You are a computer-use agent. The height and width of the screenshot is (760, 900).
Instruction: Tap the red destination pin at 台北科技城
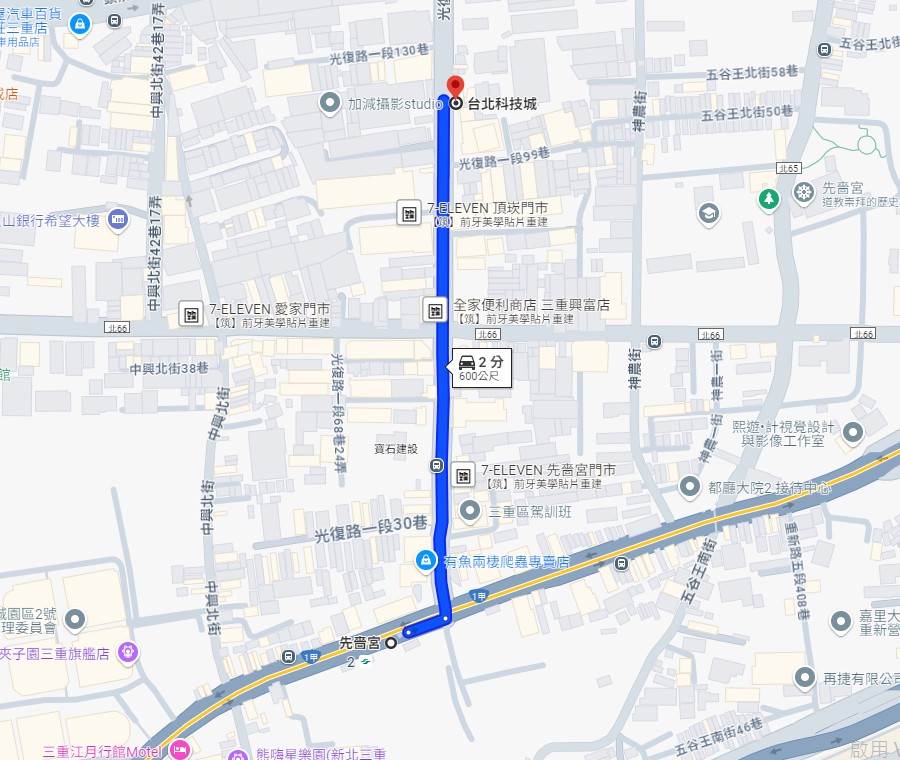(x=456, y=86)
